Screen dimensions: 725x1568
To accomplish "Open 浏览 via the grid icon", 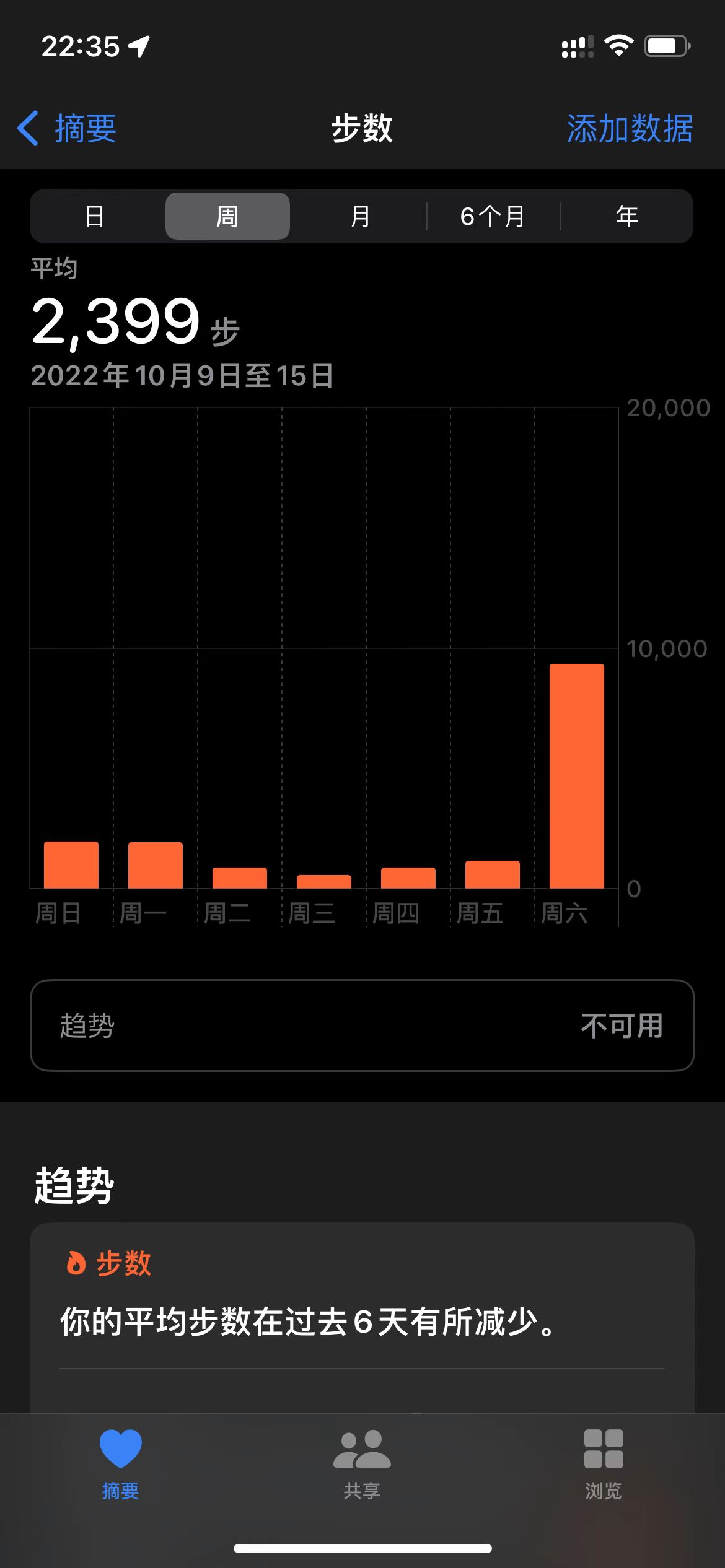I will point(604,1449).
